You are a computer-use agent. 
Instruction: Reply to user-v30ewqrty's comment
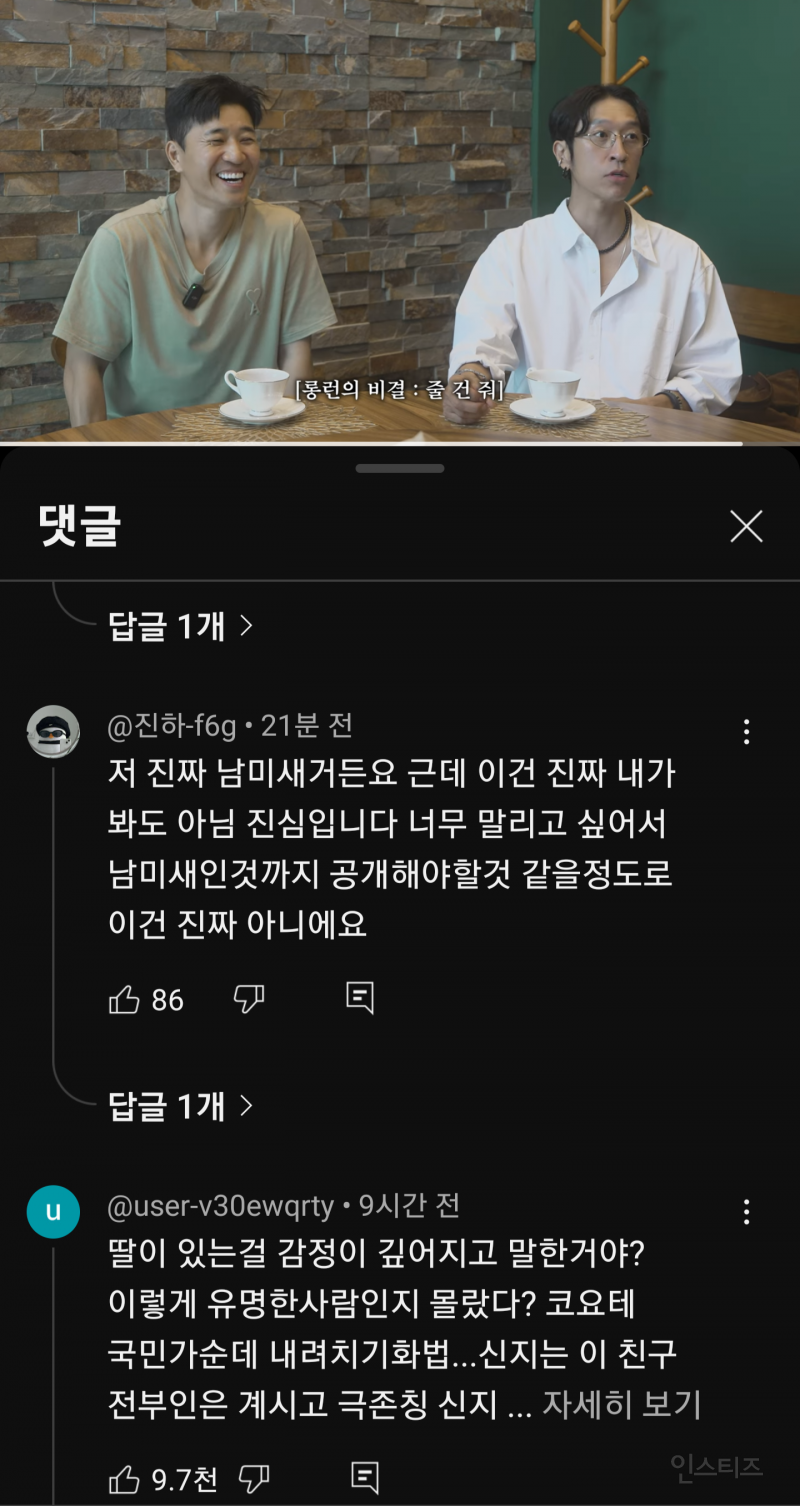[366, 1477]
